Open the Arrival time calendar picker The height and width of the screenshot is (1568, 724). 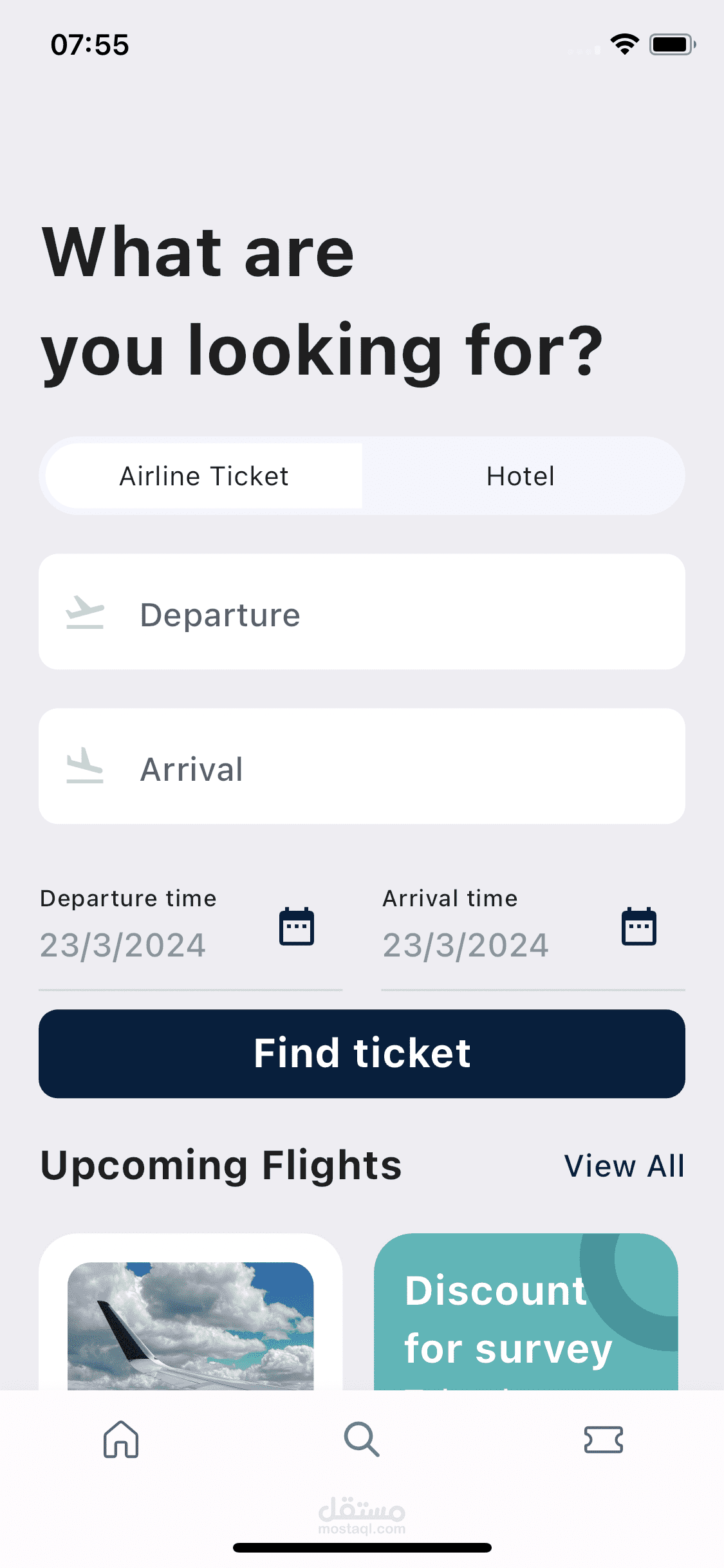click(x=639, y=926)
